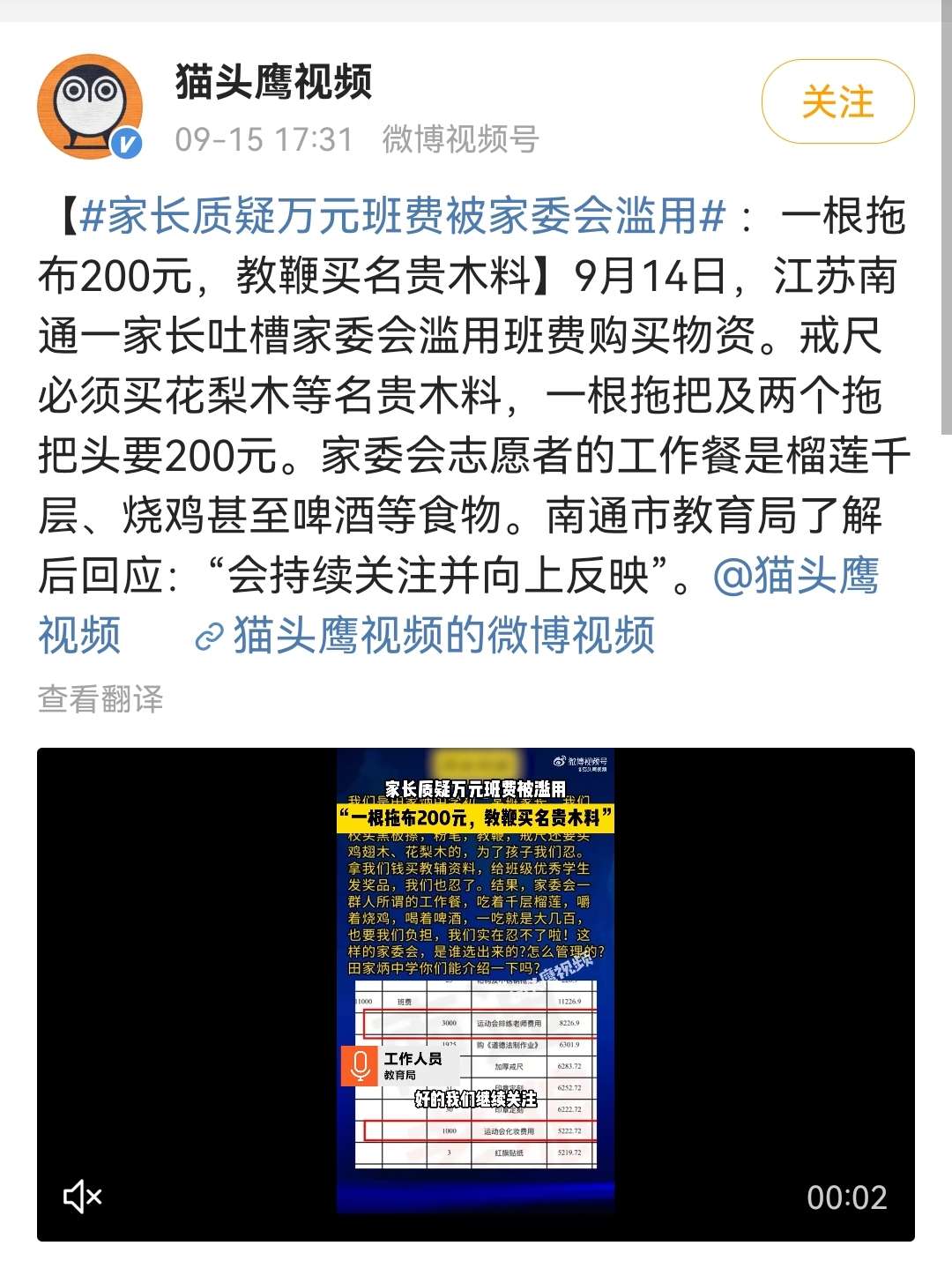
Task: Open 猫头鹰视频's profile avatar
Action: (x=90, y=107)
